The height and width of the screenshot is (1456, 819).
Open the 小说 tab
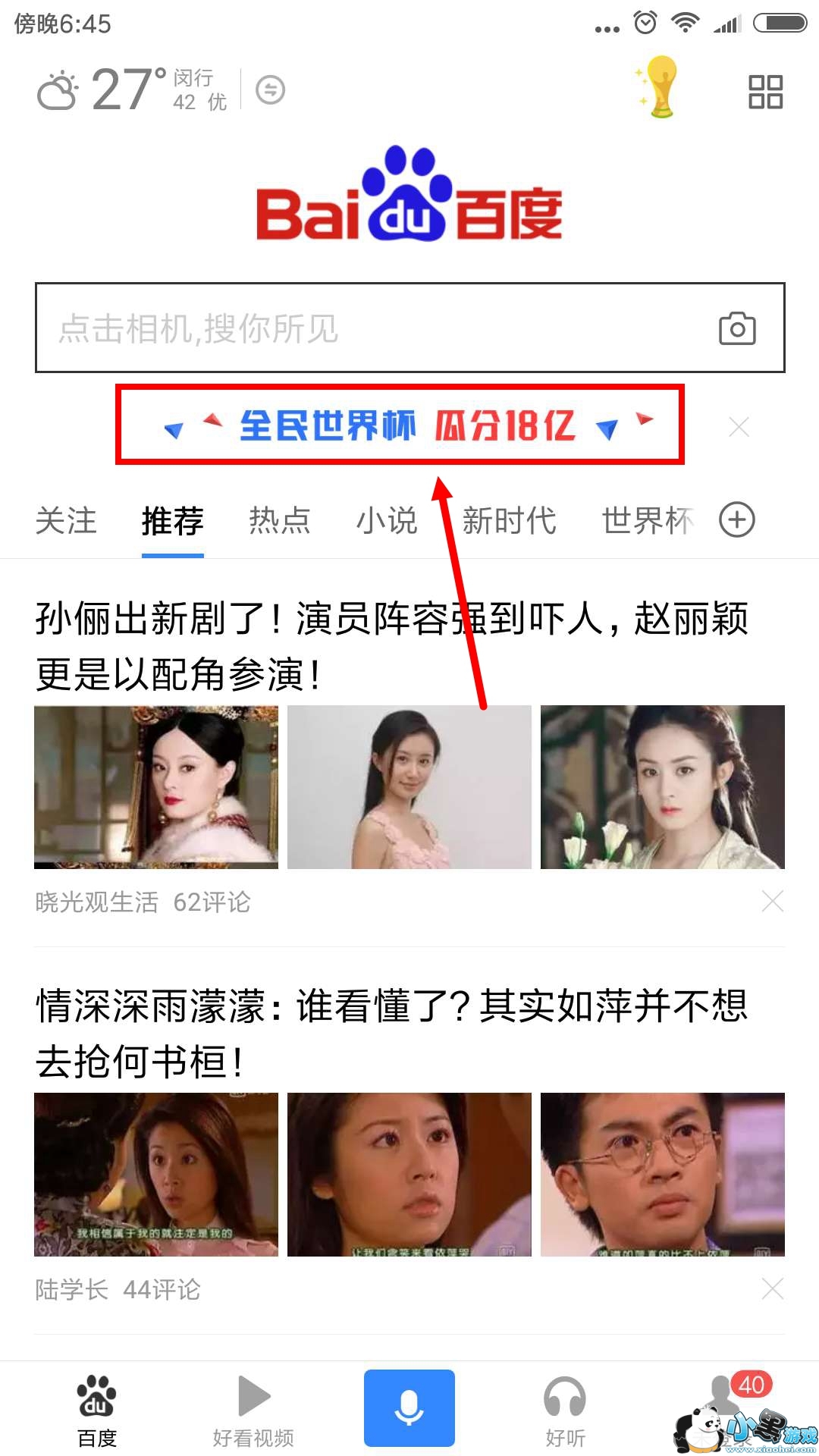pos(387,521)
